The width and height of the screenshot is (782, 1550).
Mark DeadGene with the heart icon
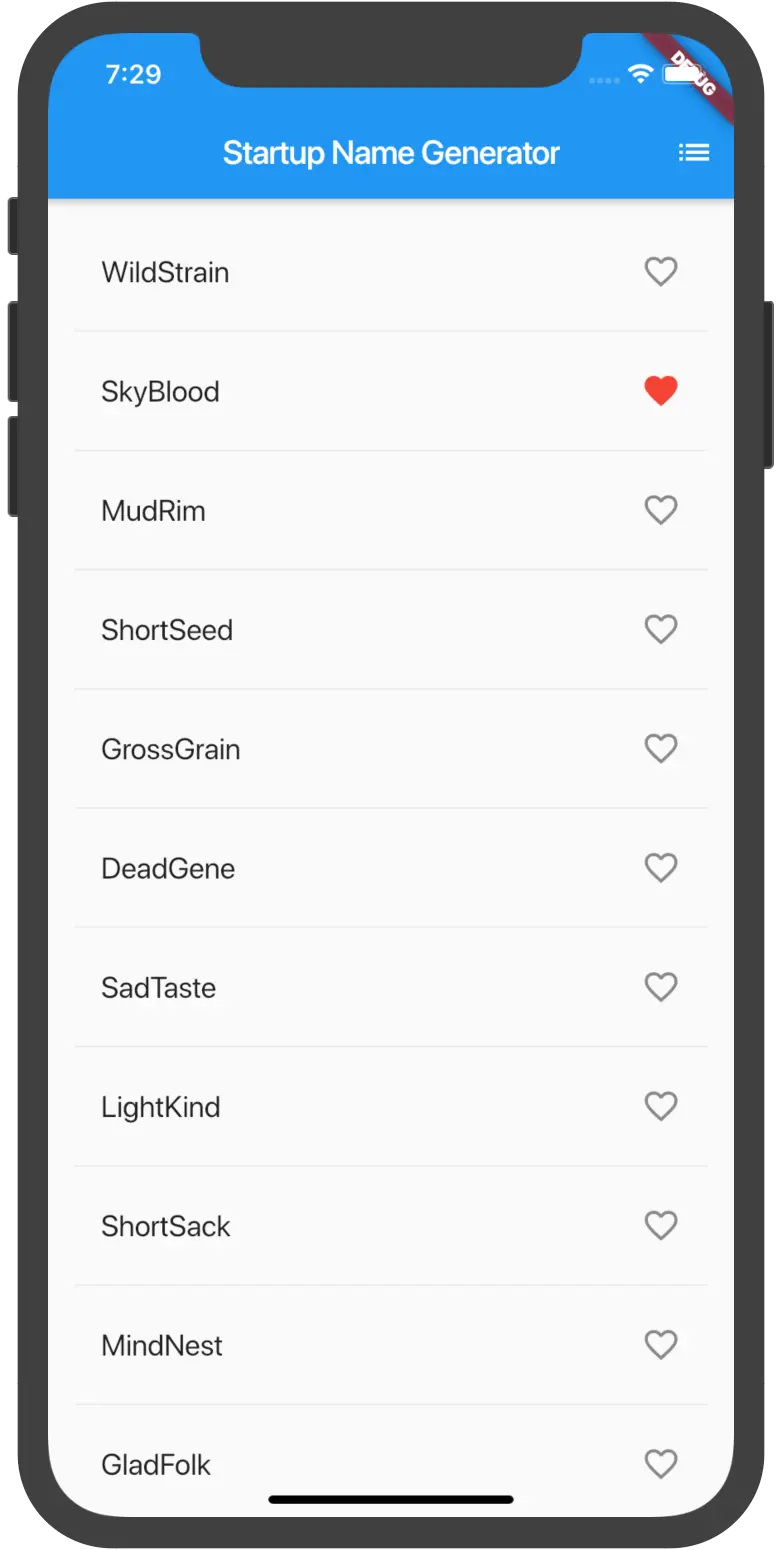click(660, 867)
